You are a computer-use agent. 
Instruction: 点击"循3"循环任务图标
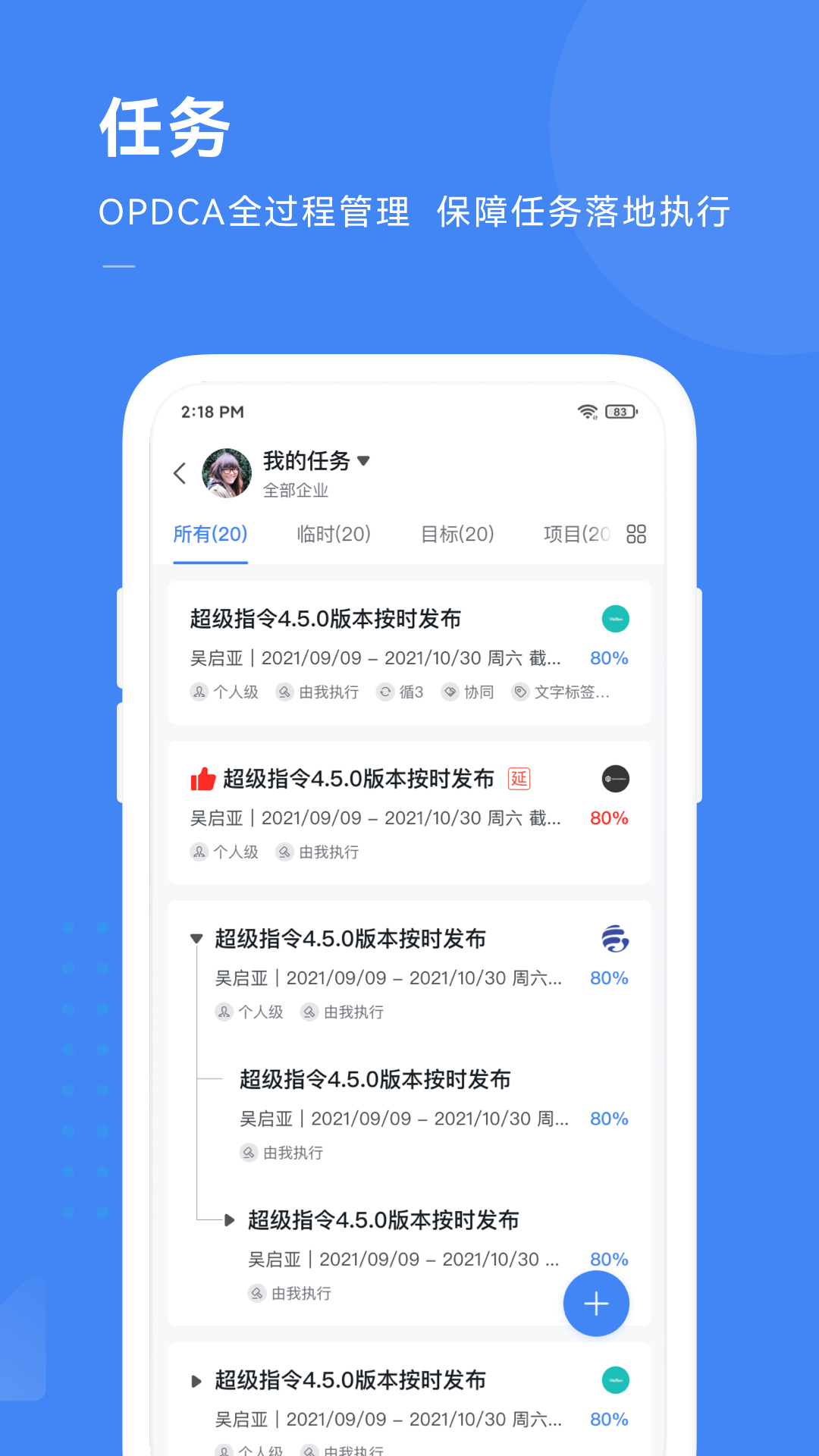click(386, 692)
